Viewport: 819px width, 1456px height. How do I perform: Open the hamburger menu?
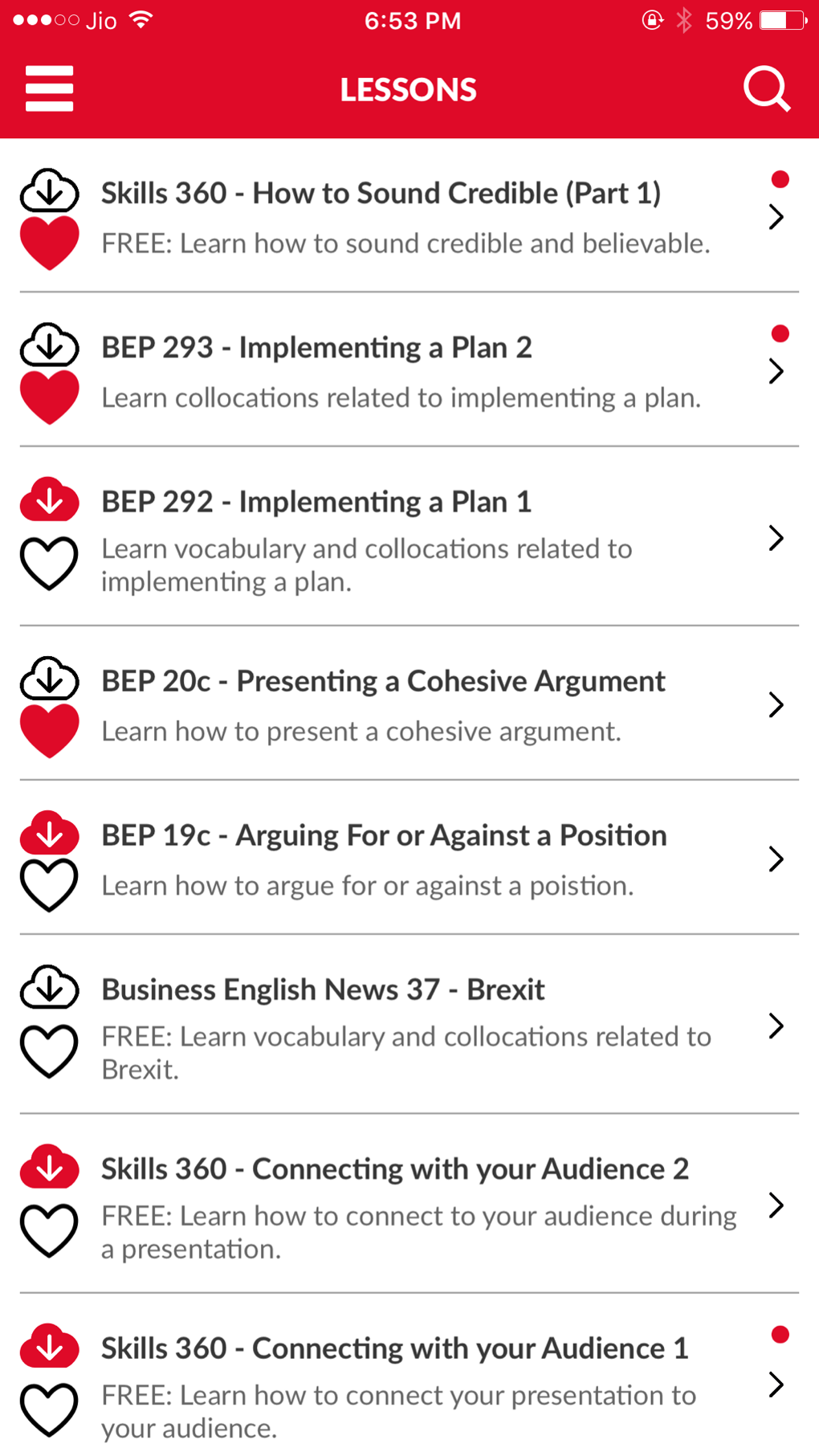click(x=49, y=88)
